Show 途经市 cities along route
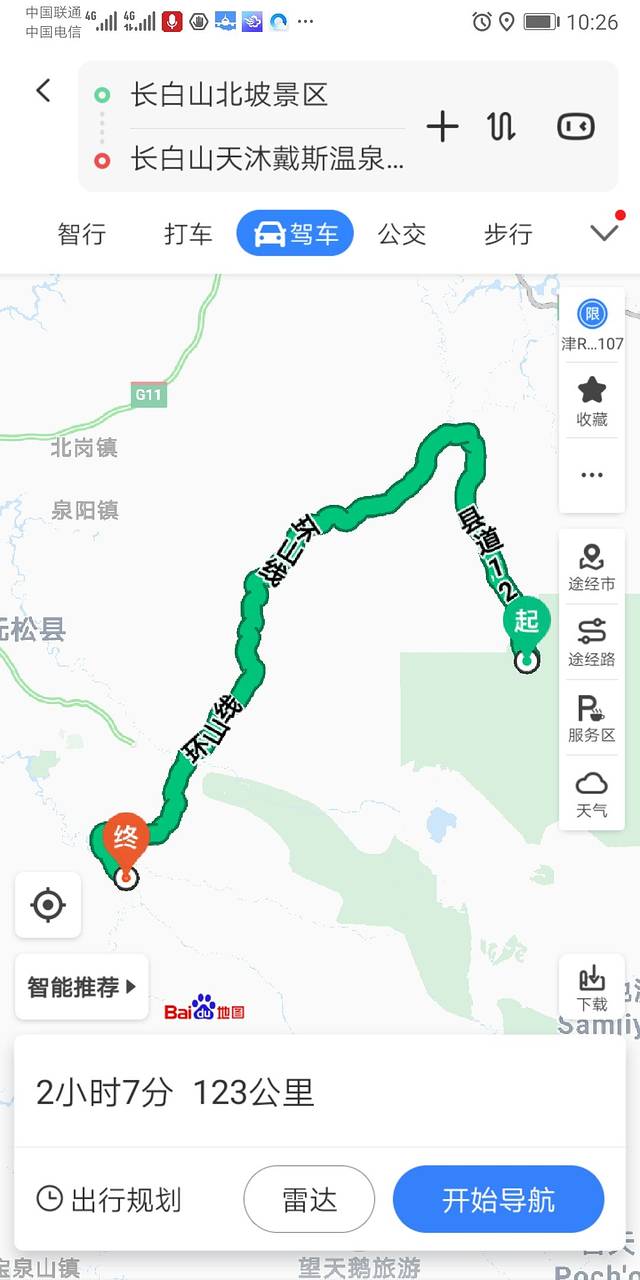 [592, 567]
